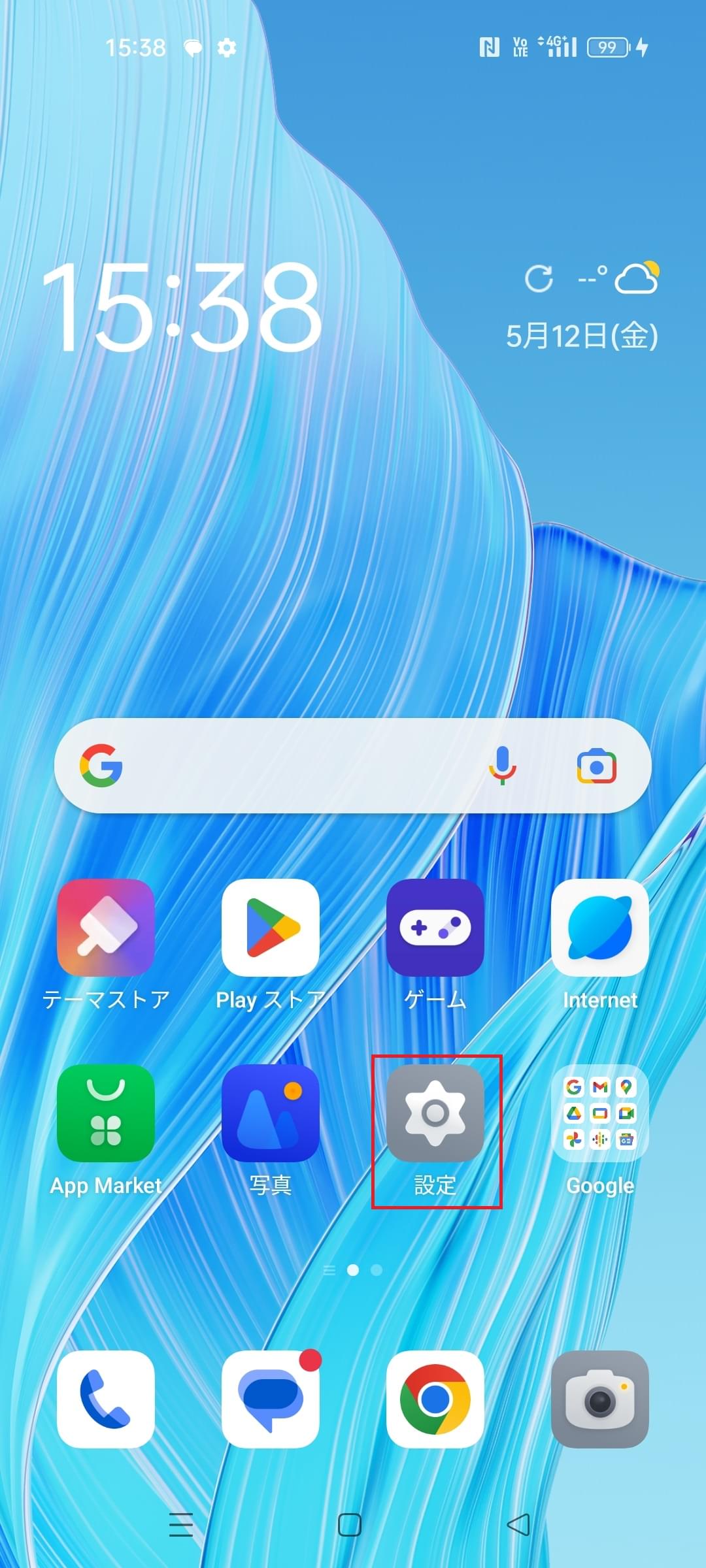This screenshot has height=1568, width=706.
Task: Open the clock widget showing 15:38
Action: point(182,307)
